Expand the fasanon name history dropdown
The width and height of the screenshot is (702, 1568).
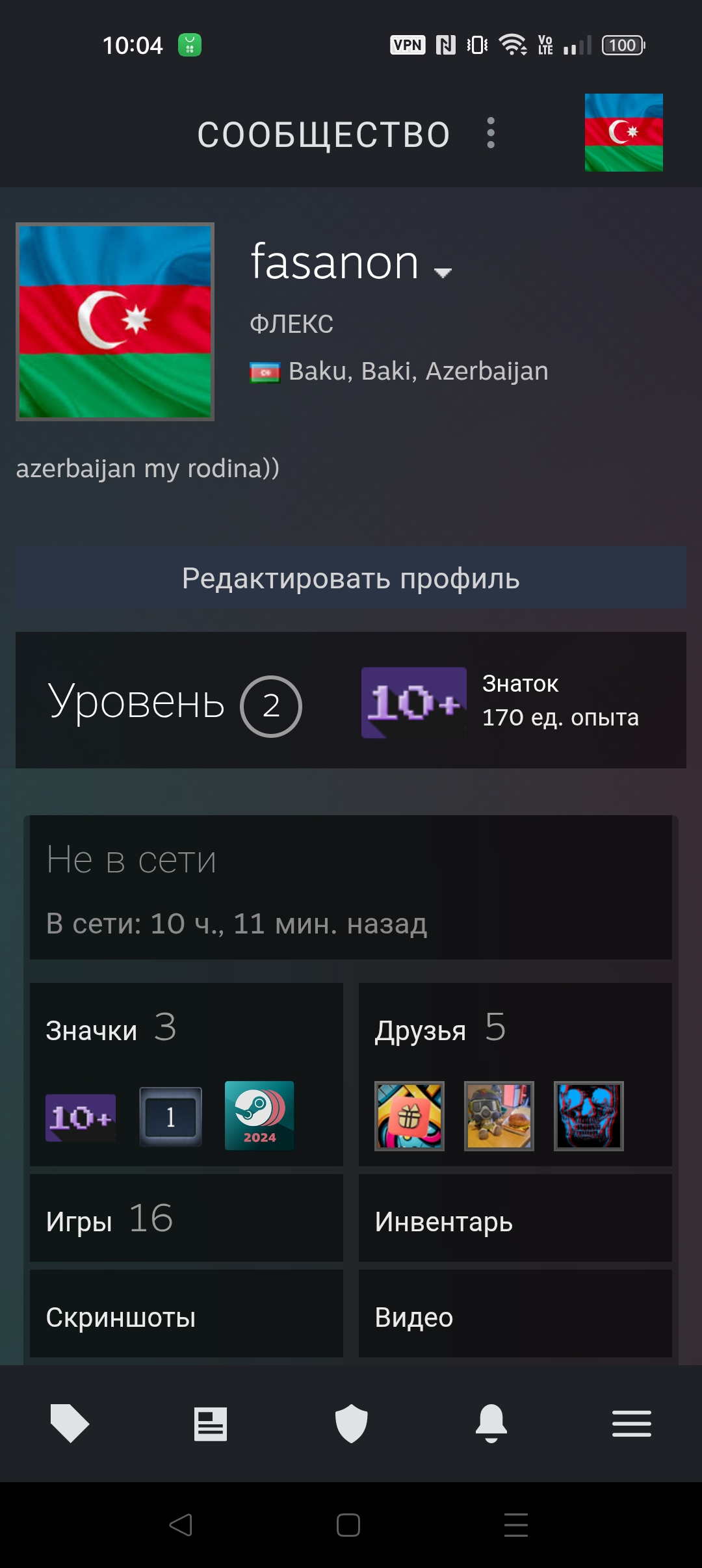click(443, 272)
